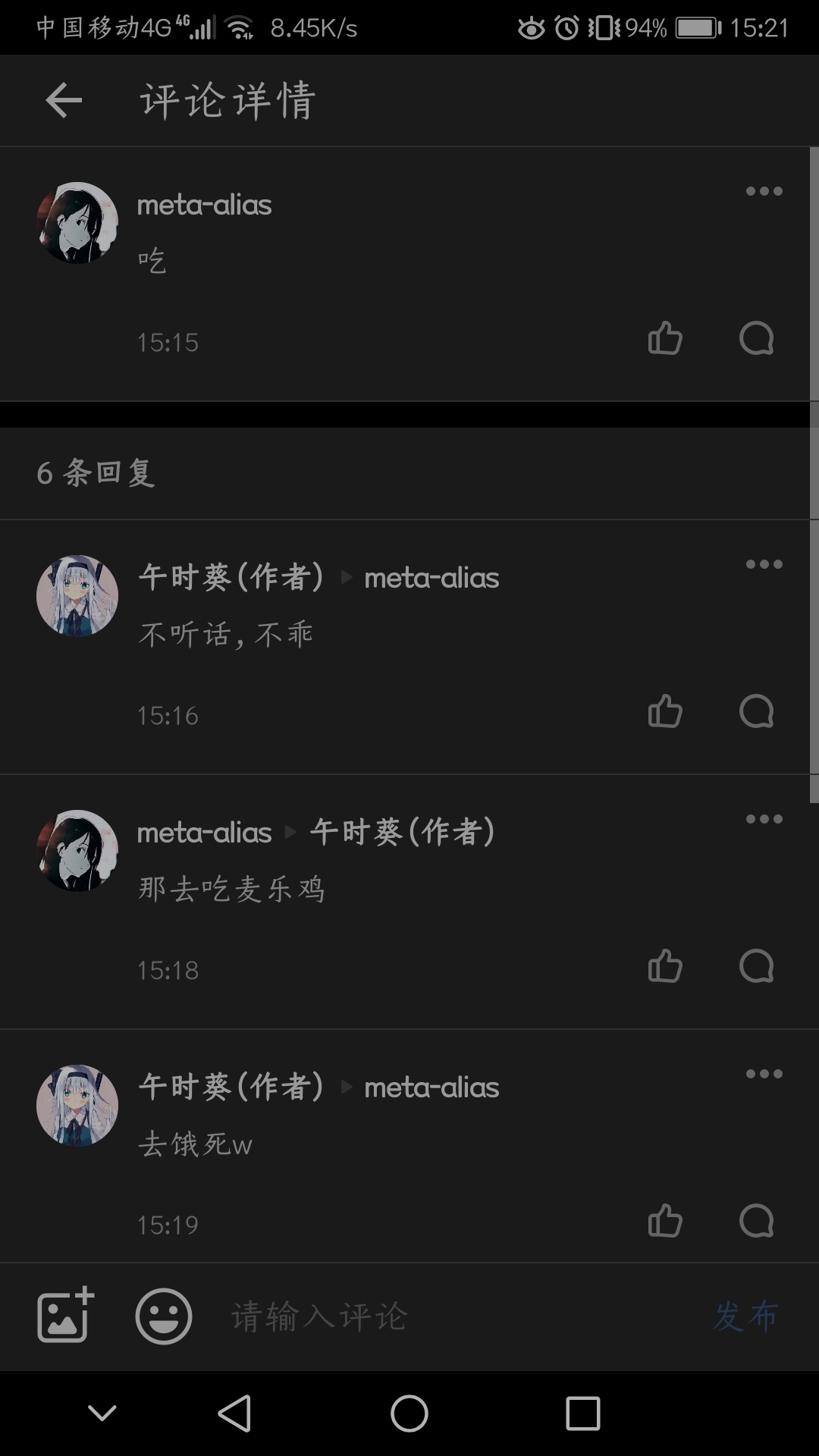Like the 那去吃麦乐鸡 reply
The height and width of the screenshot is (1456, 819).
click(x=665, y=966)
